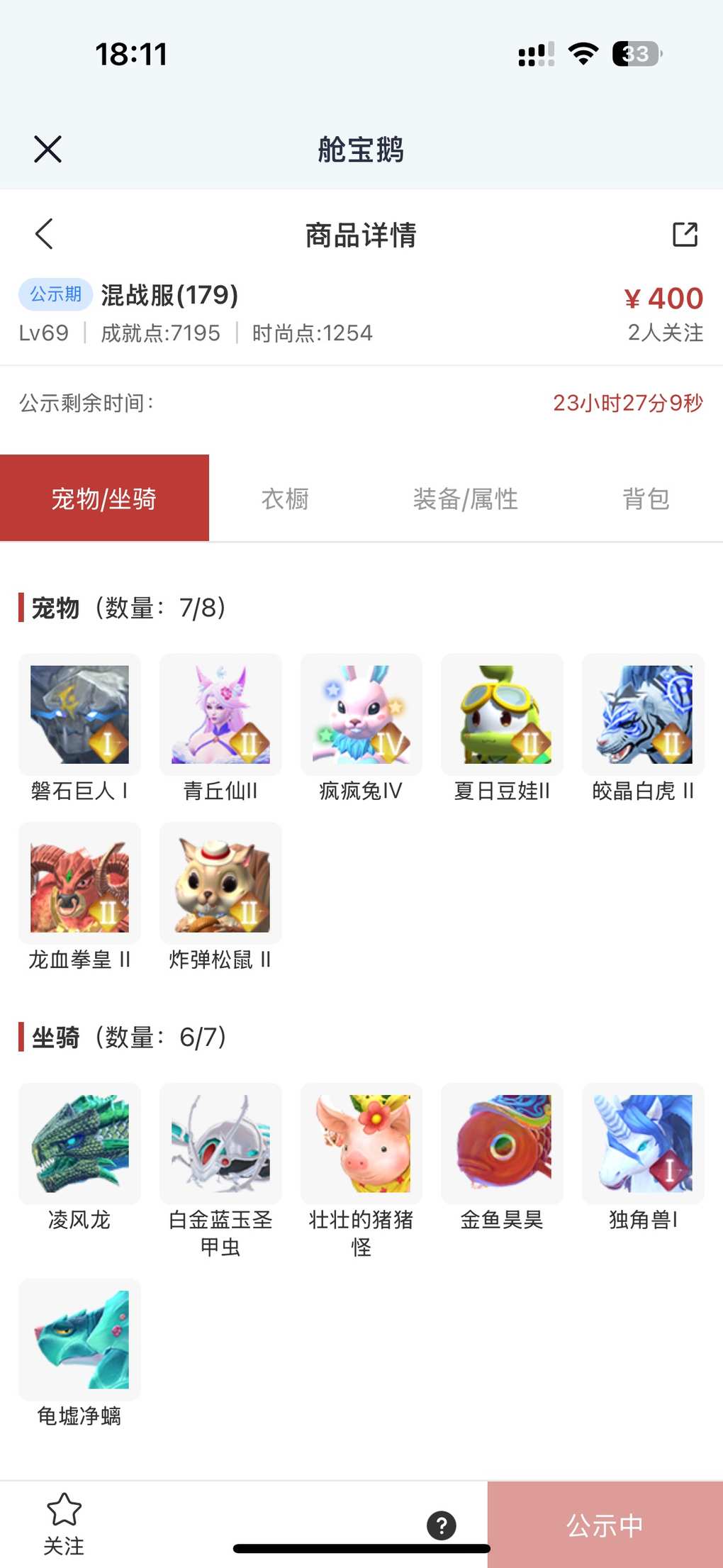This screenshot has width=723, height=1568.
Task: Open mount 凌风龙
Action: click(x=79, y=1143)
